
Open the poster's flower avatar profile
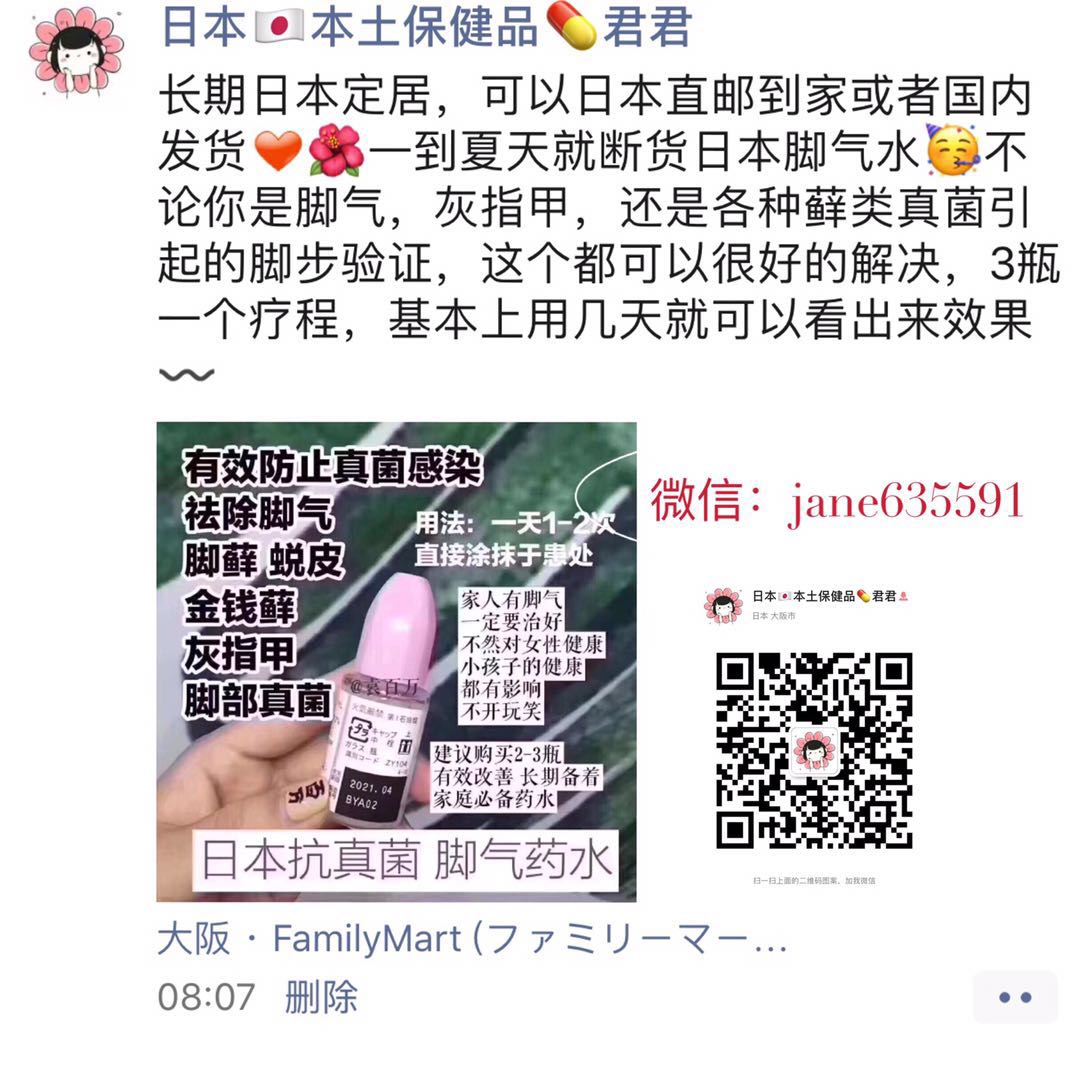coord(76,51)
